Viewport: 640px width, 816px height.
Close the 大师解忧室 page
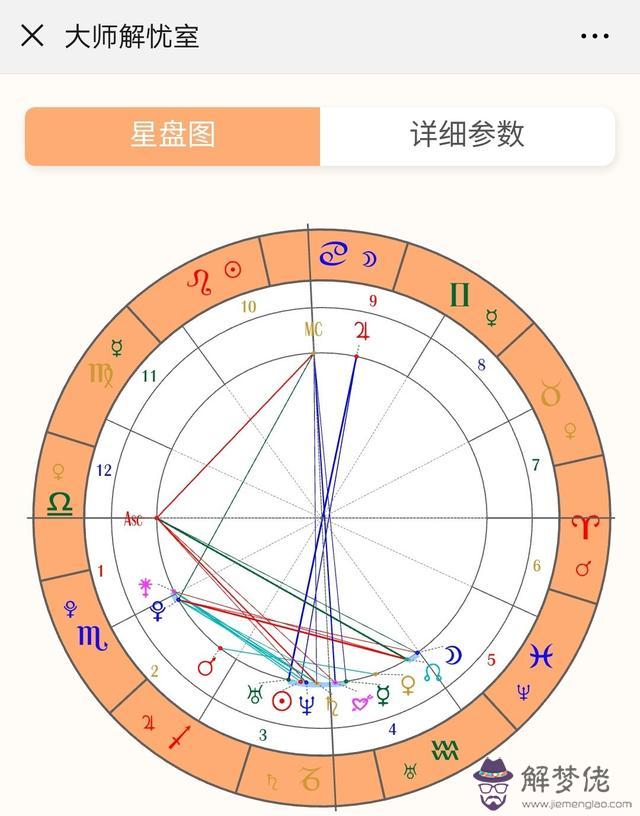tap(32, 36)
